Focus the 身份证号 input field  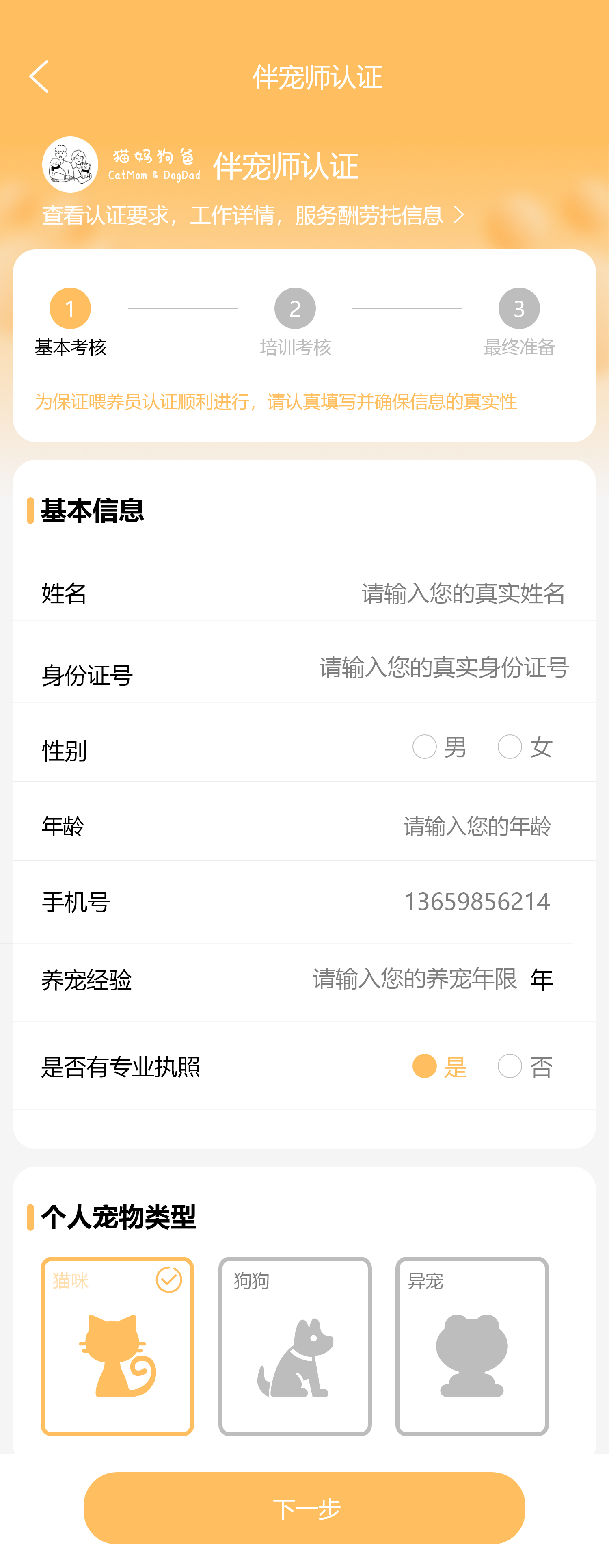click(x=443, y=668)
